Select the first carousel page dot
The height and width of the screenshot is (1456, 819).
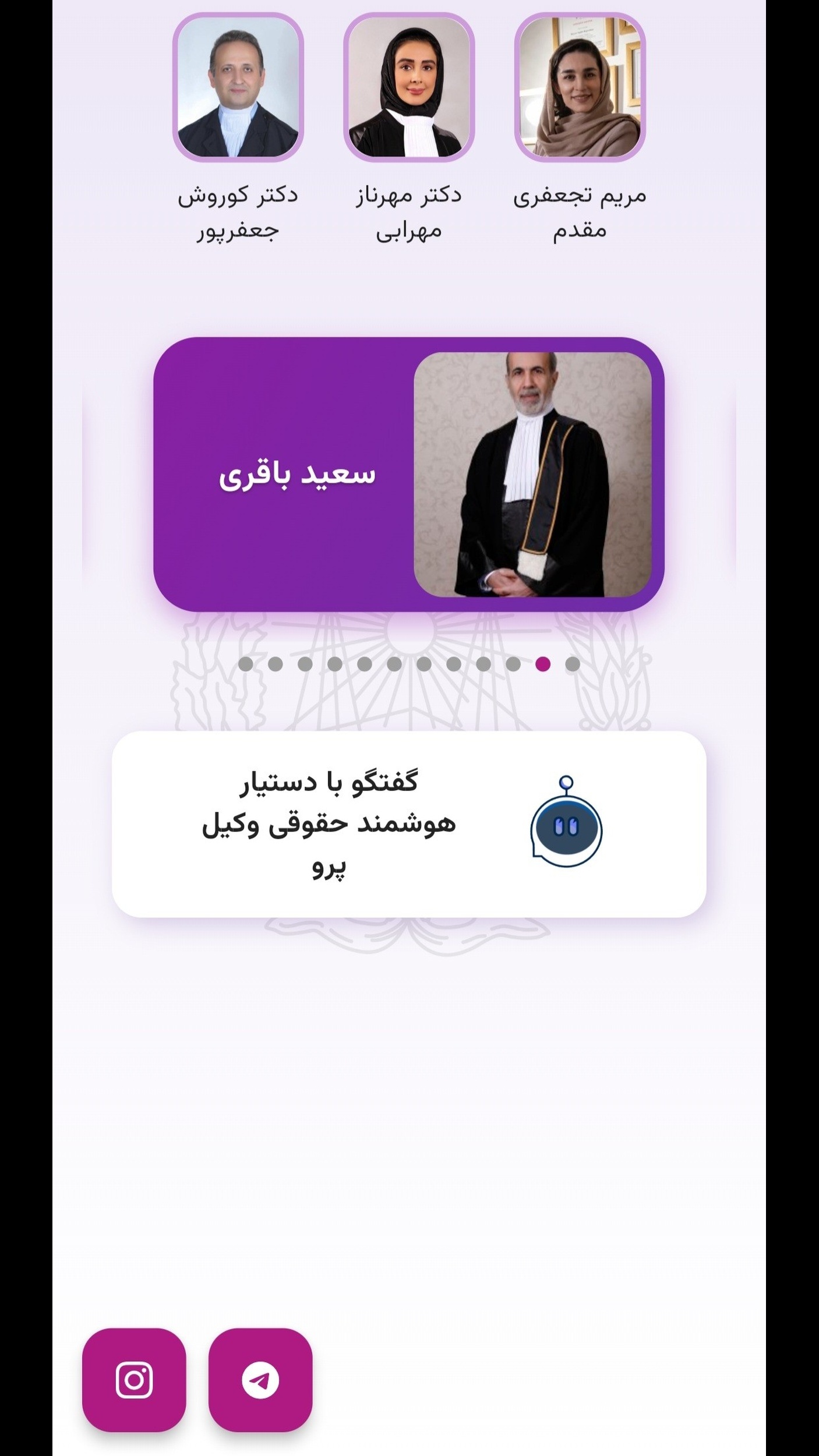pos(246,664)
